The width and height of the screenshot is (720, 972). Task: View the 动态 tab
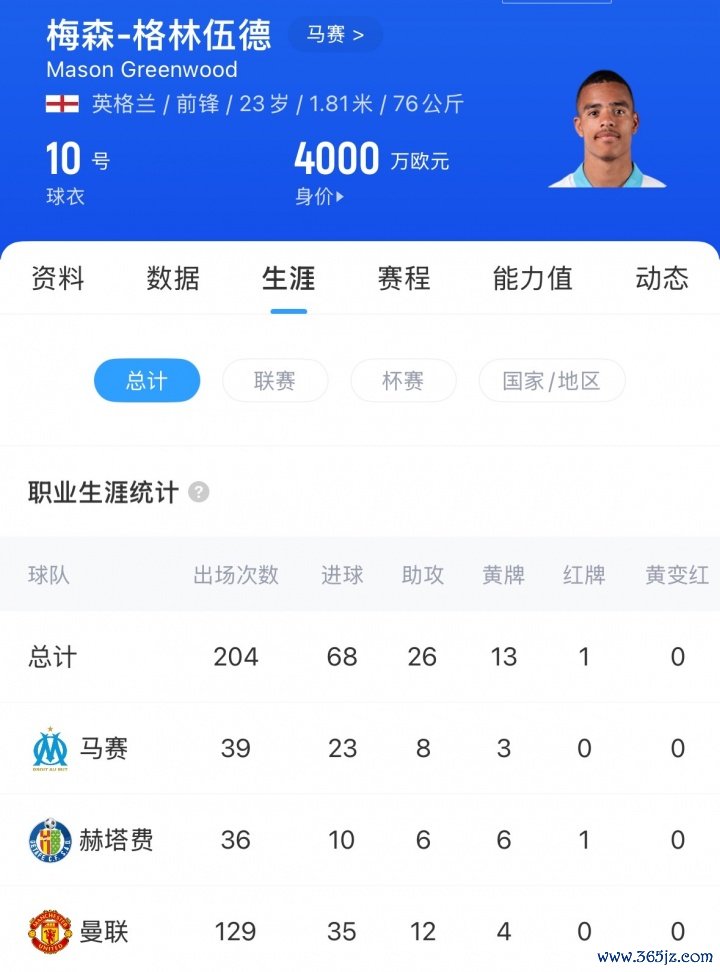pyautogui.click(x=662, y=278)
